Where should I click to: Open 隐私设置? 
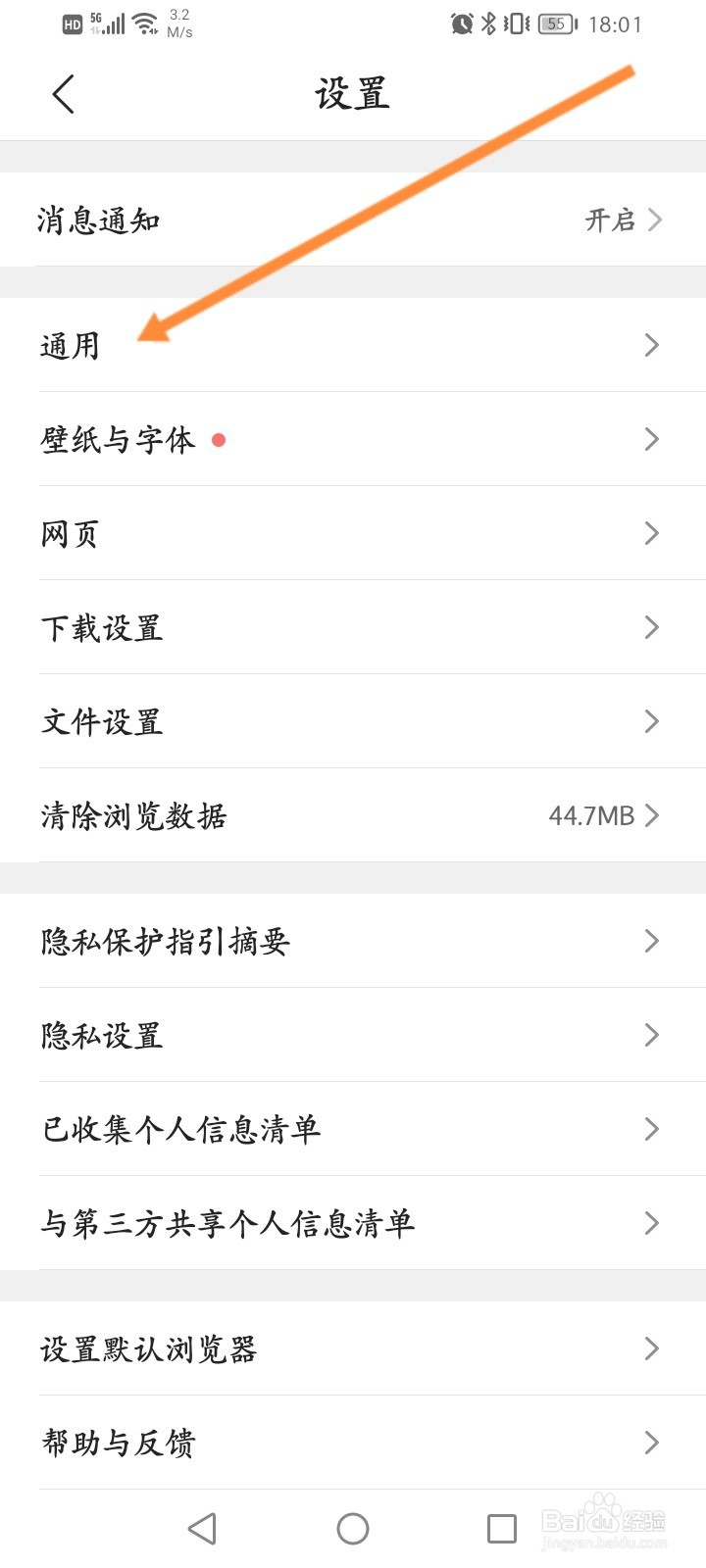pyautogui.click(x=353, y=1035)
